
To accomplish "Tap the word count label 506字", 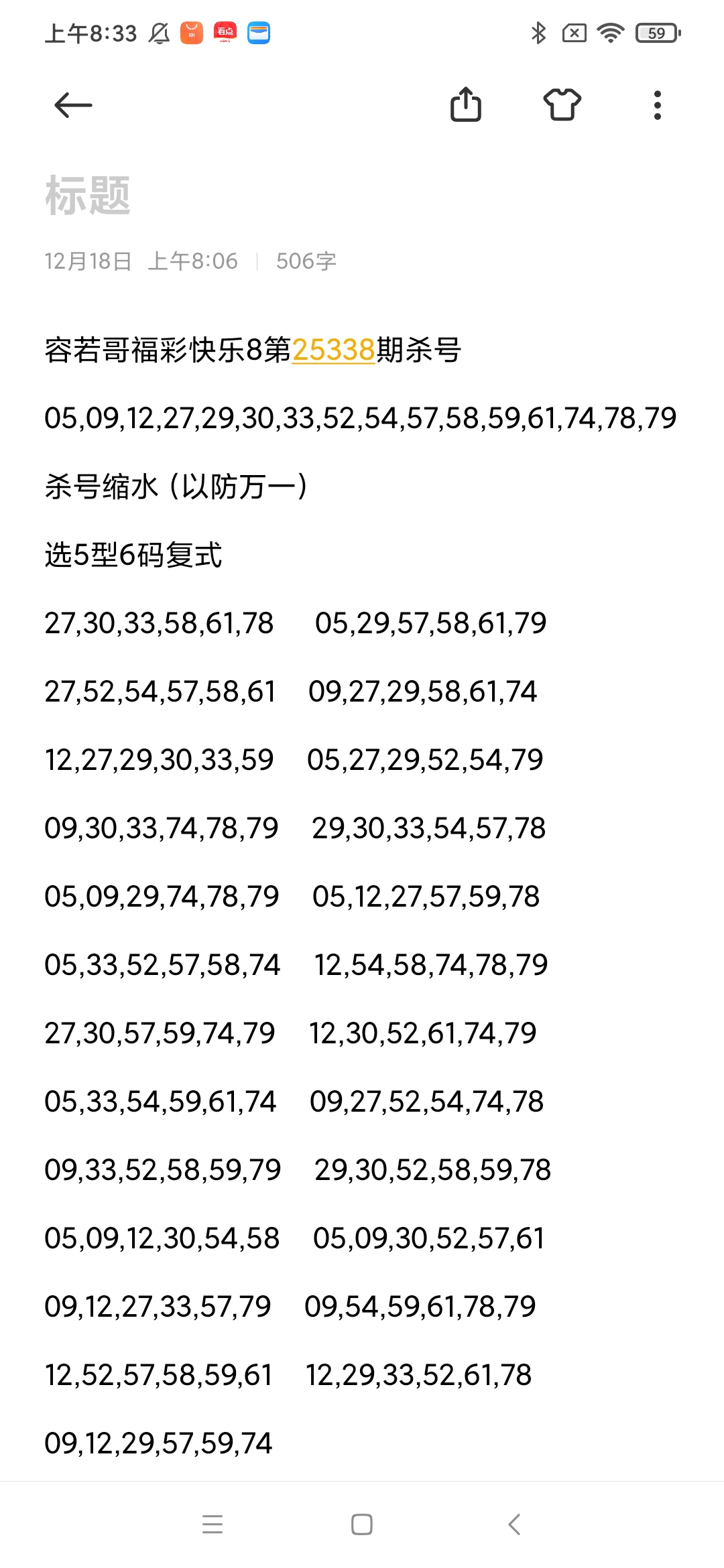I will coord(305,261).
